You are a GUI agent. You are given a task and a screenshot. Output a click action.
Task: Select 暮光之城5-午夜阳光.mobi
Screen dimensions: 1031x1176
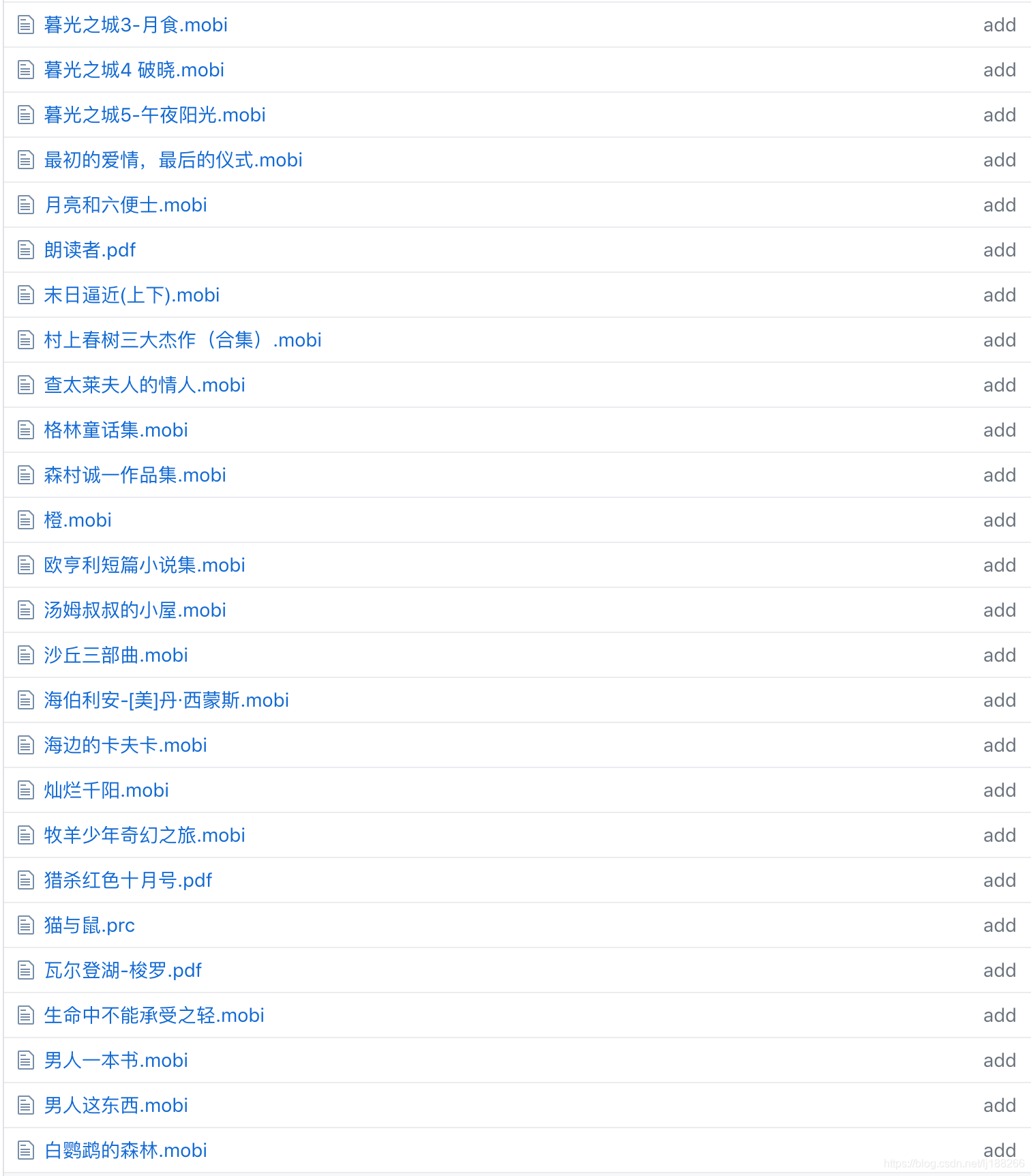(x=154, y=115)
